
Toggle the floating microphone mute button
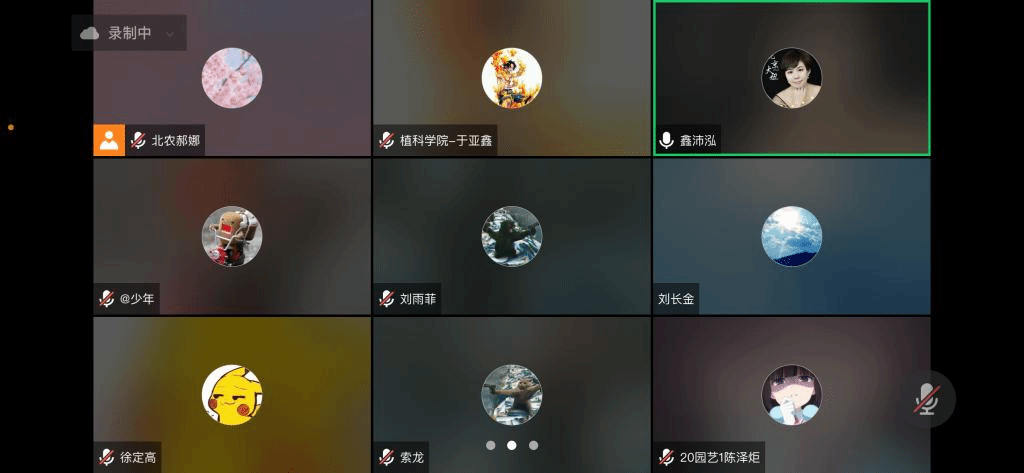pyautogui.click(x=926, y=399)
